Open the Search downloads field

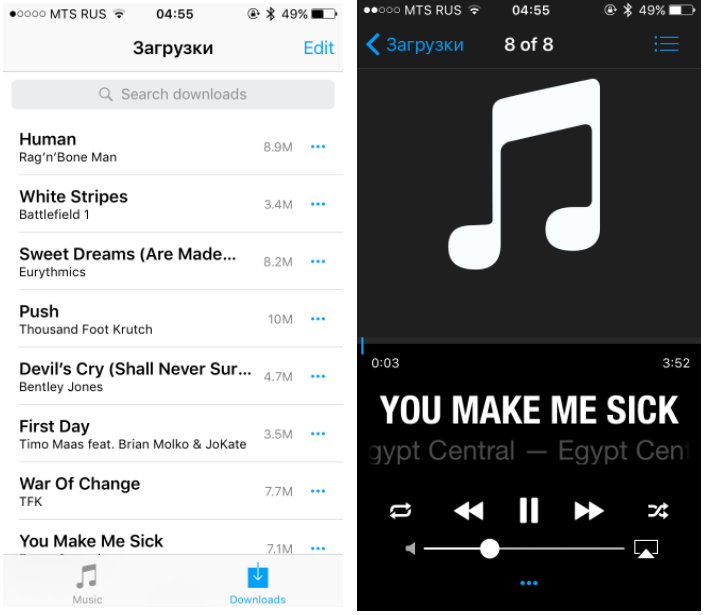(x=173, y=94)
